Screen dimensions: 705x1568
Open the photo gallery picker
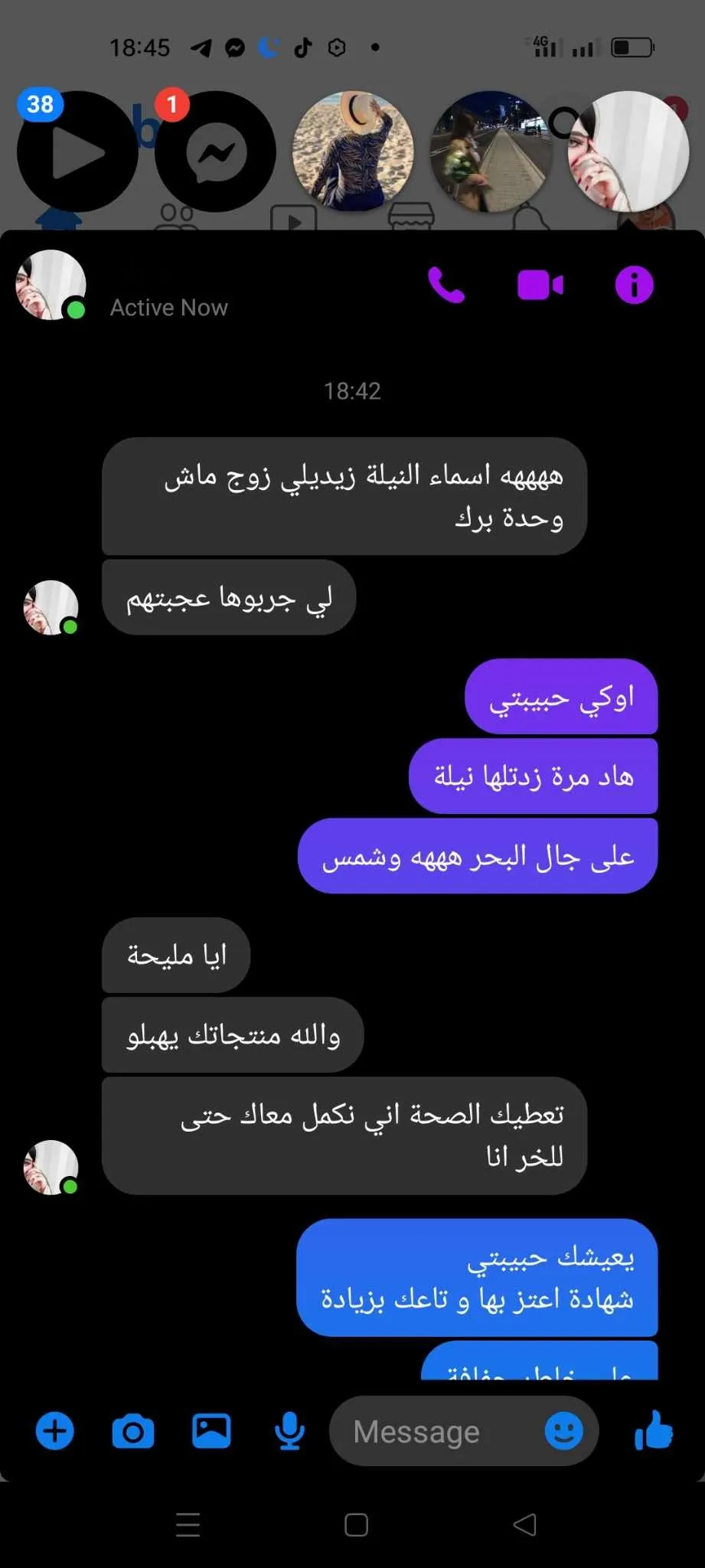(211, 1430)
